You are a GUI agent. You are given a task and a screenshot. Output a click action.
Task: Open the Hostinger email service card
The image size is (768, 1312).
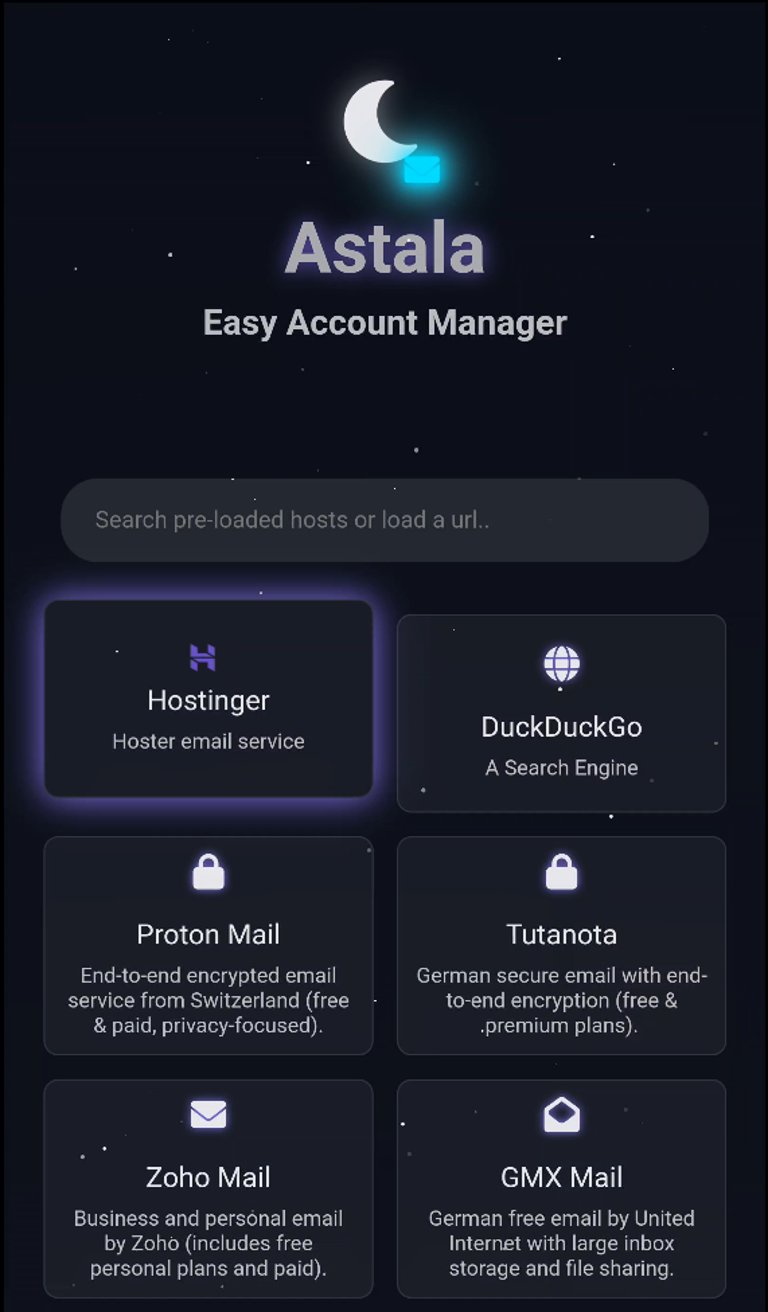tap(208, 699)
